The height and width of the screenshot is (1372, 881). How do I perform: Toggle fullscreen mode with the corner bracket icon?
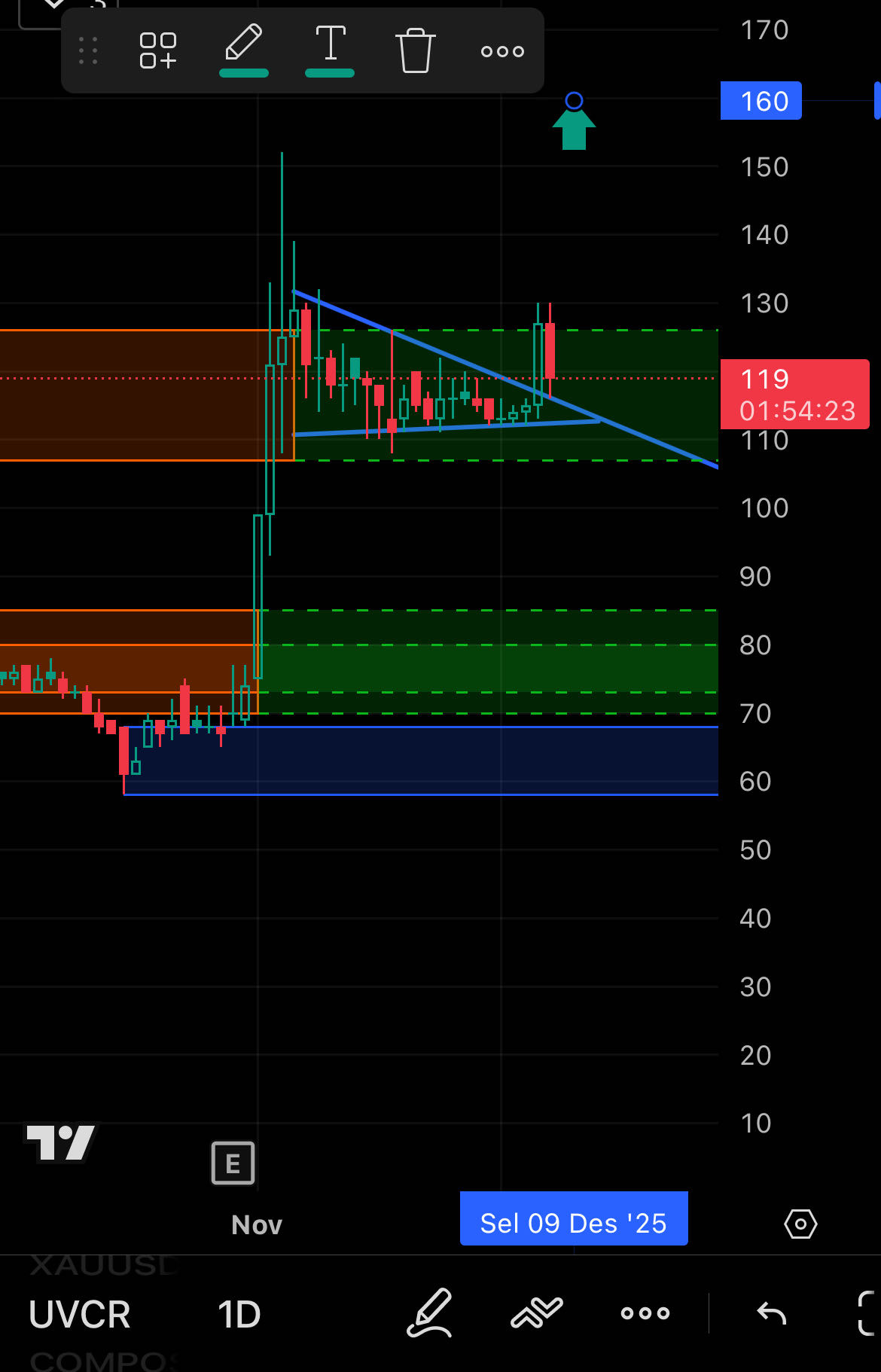[867, 1313]
